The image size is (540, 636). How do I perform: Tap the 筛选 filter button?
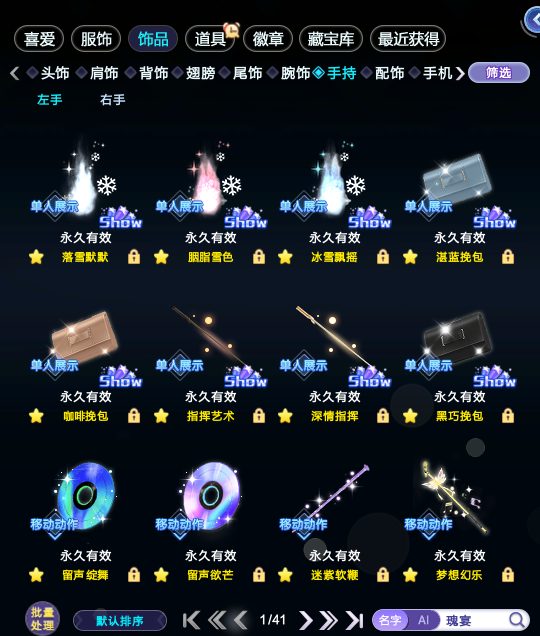(499, 73)
